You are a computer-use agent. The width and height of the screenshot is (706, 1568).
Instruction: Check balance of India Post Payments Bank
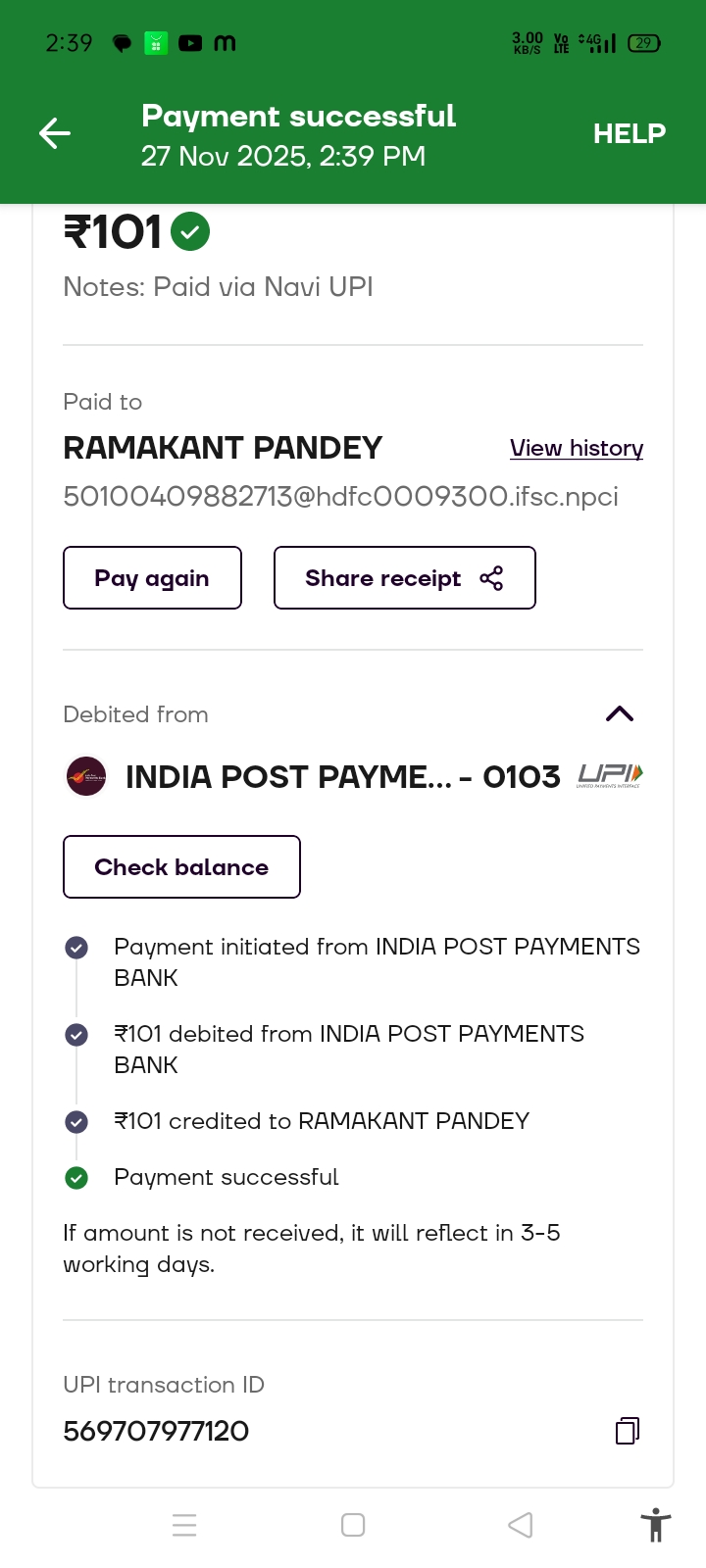[x=181, y=867]
